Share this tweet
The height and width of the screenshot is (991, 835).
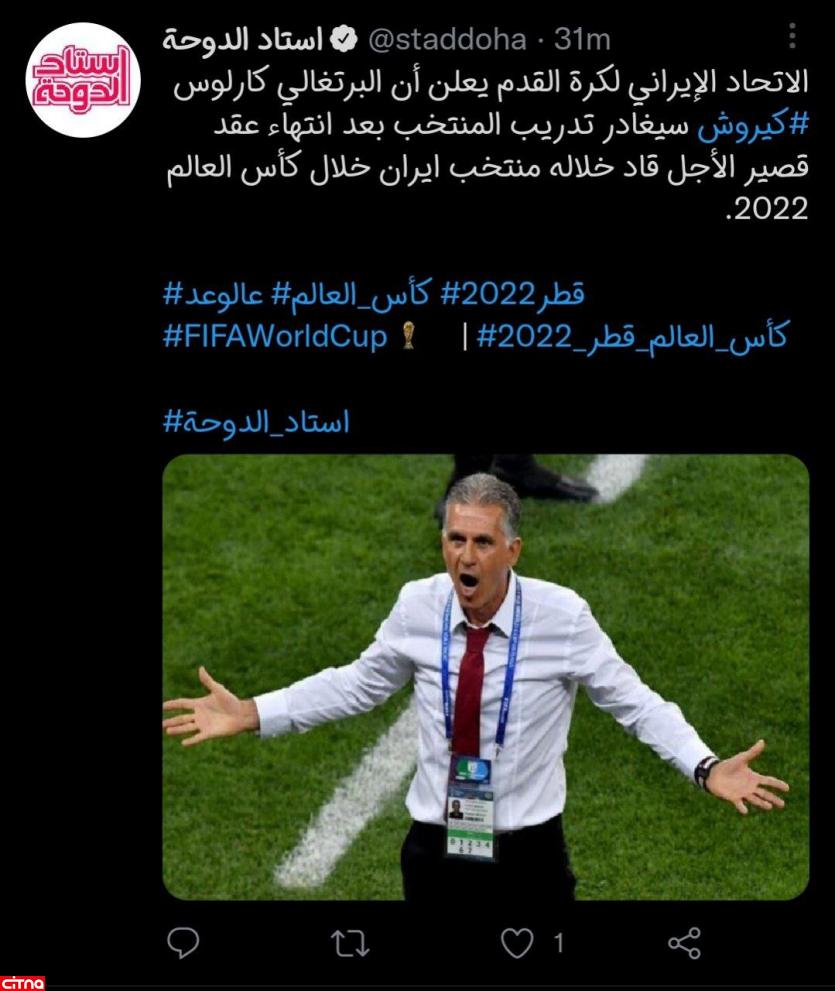[684, 941]
